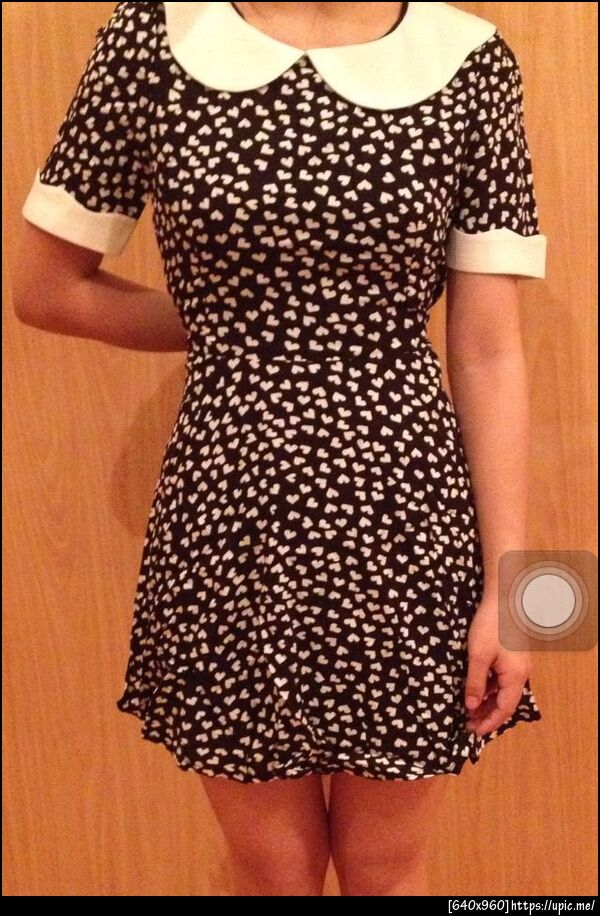Open the AssistiveTouch floating button menu
This screenshot has height=916, width=600.
click(x=548, y=601)
